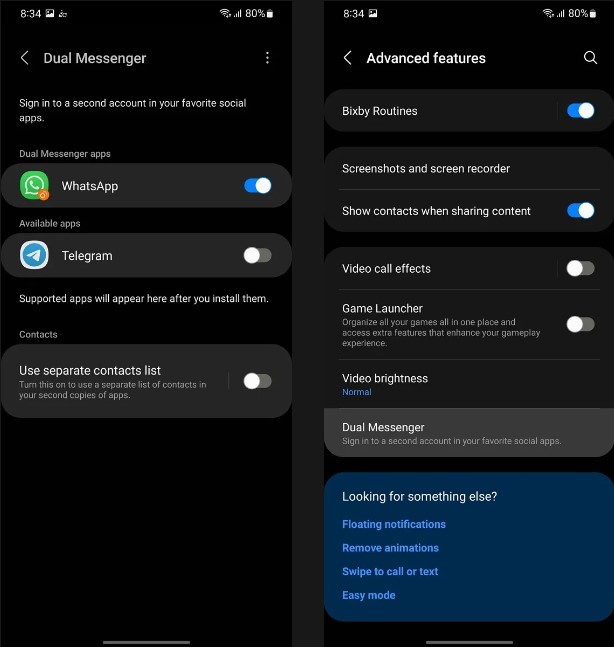Screen dimensions: 614x647
Task: Enable Video call effects switch
Action: pyautogui.click(x=580, y=268)
